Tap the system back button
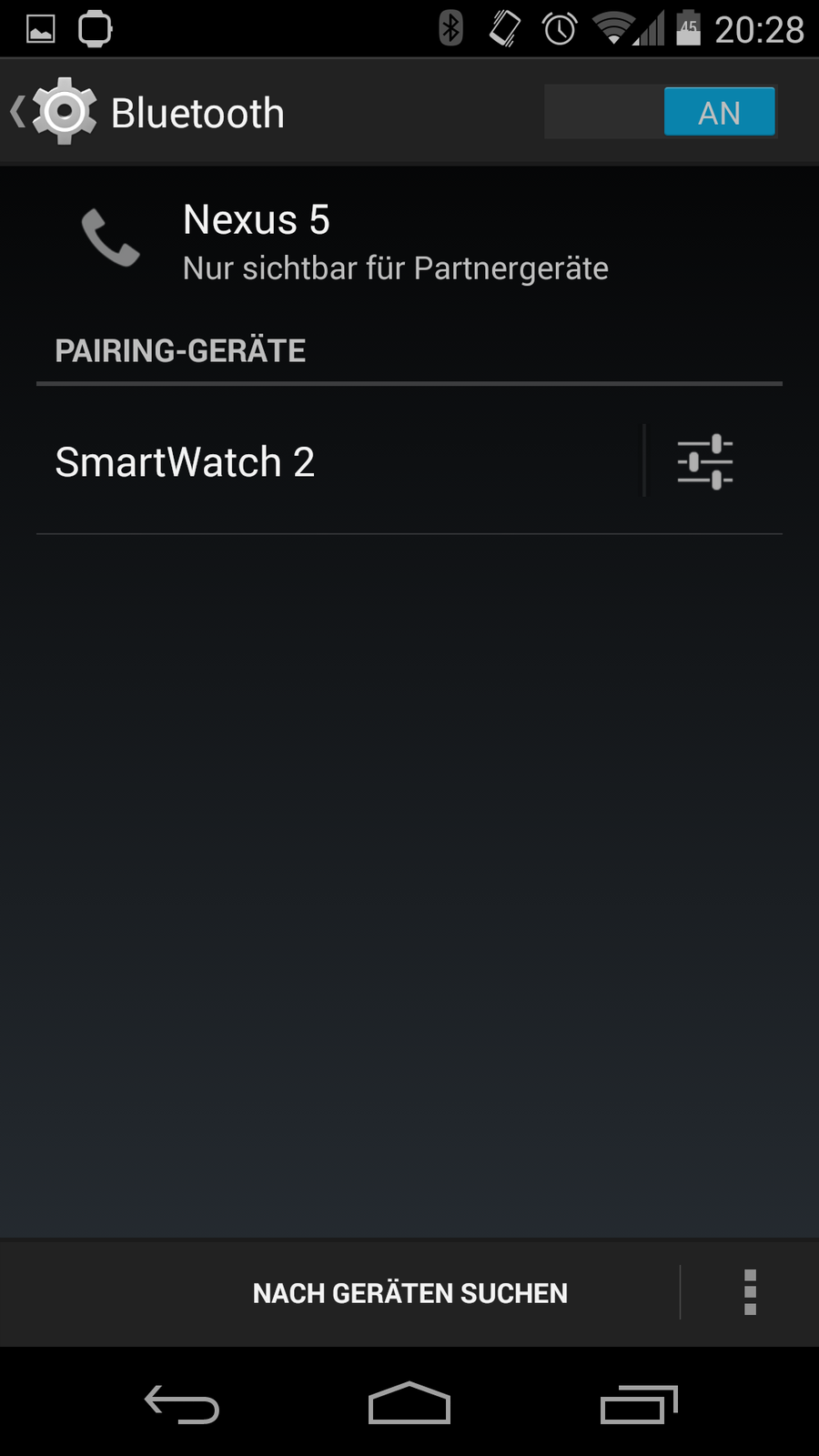The image size is (819, 1456). (182, 1403)
